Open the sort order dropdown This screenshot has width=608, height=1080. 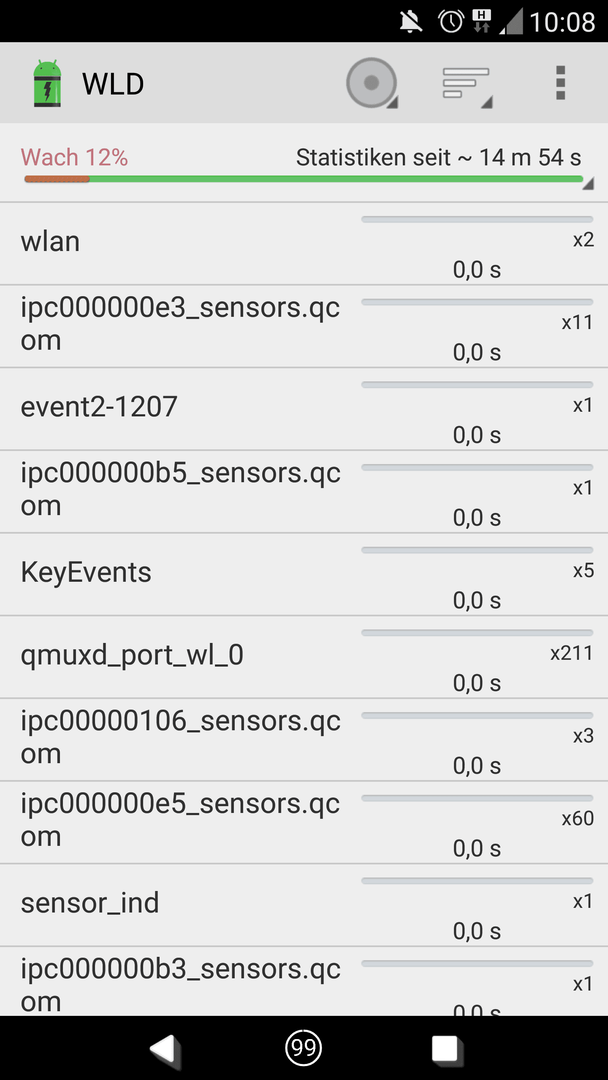[468, 84]
